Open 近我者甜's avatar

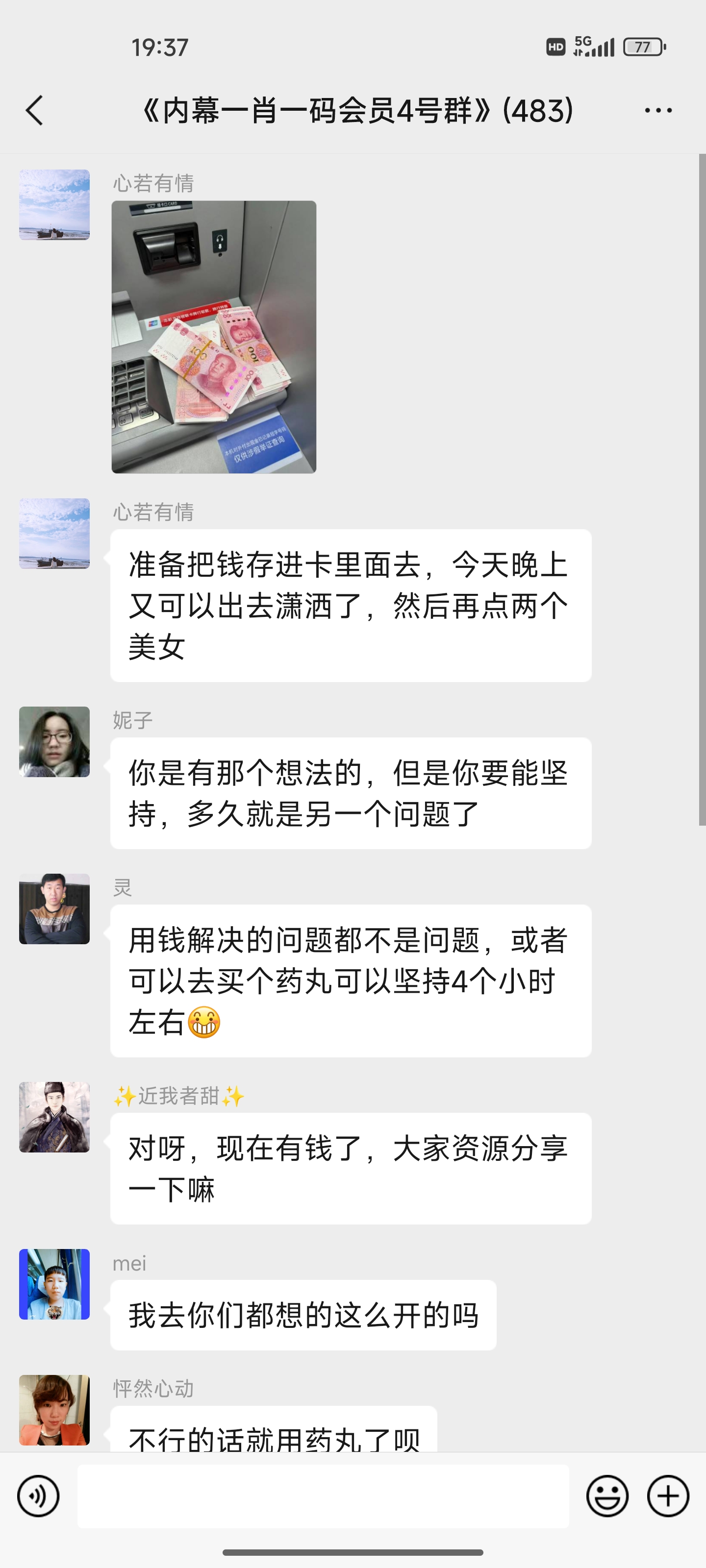54,1117
